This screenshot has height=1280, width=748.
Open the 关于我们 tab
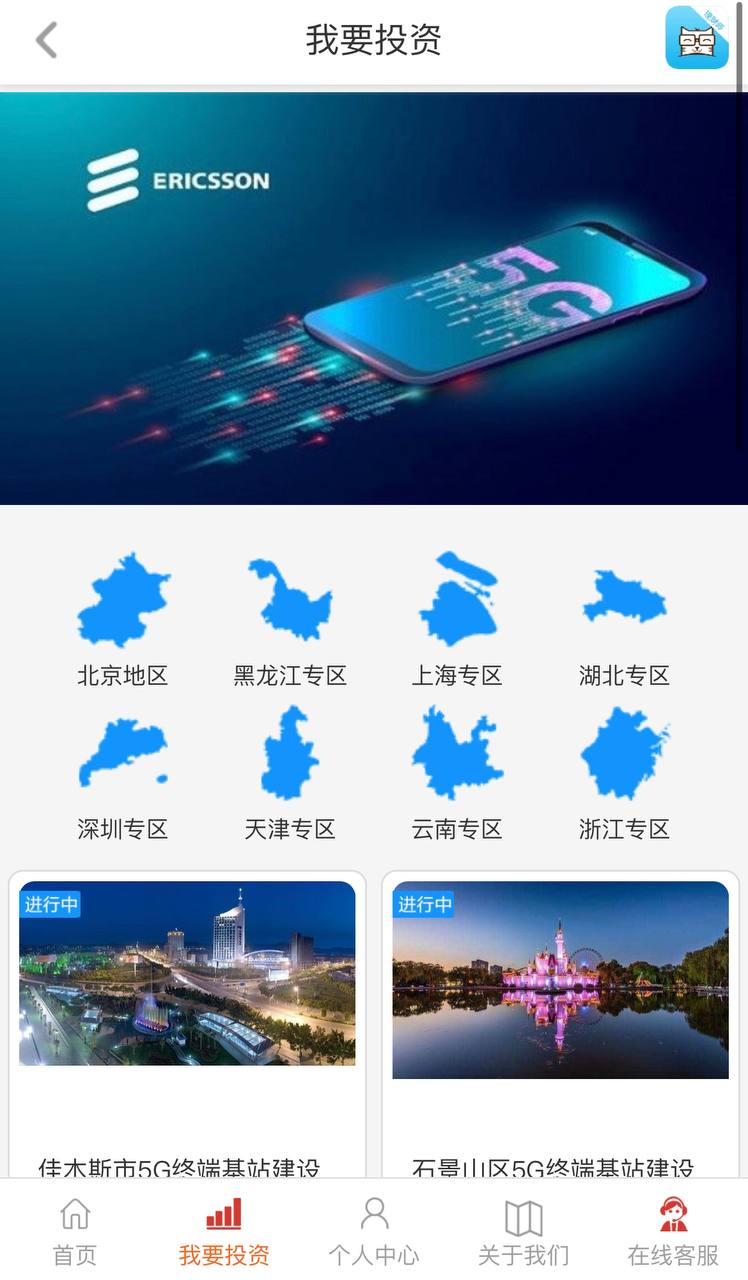point(523,1232)
